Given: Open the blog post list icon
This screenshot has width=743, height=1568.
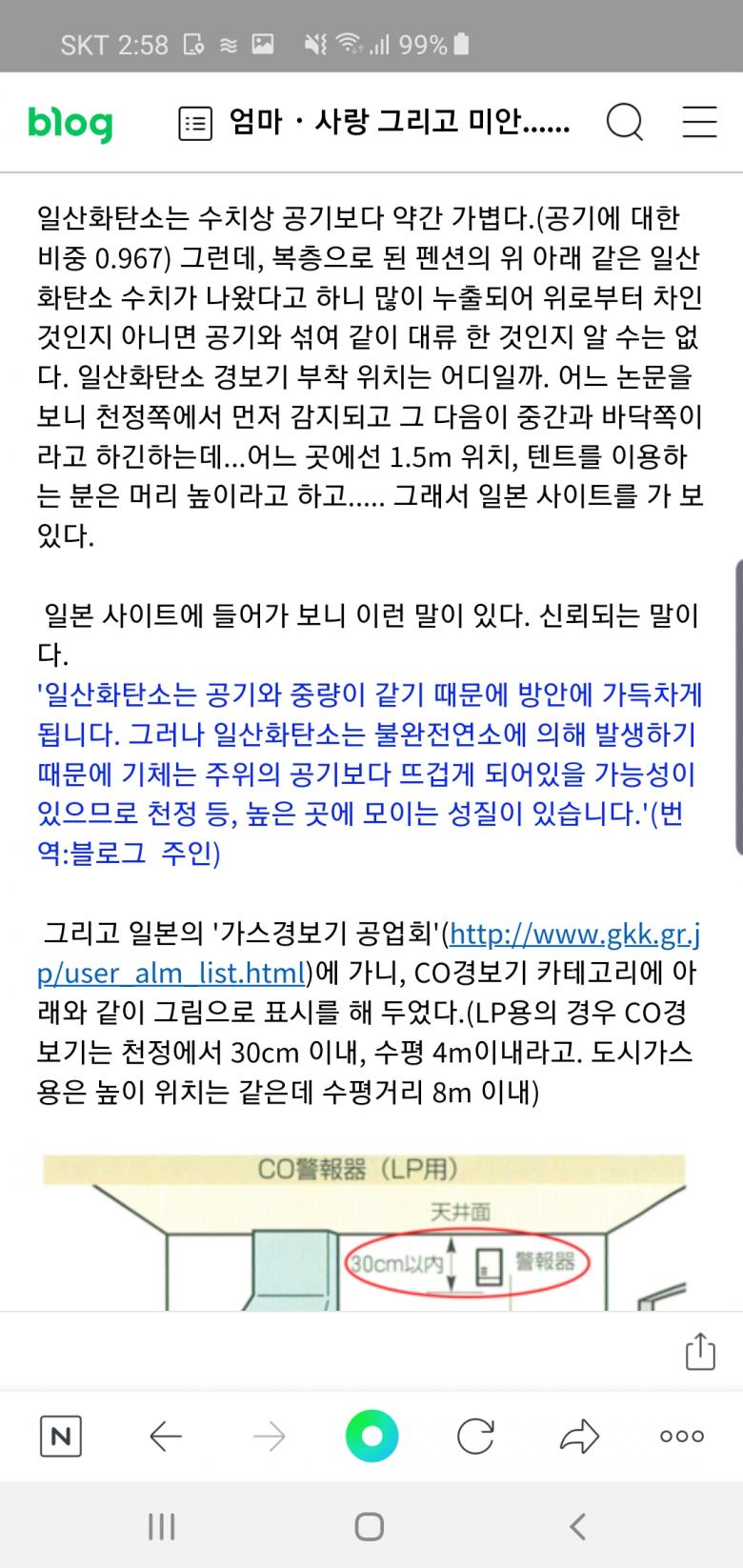Looking at the screenshot, I should 195,124.
